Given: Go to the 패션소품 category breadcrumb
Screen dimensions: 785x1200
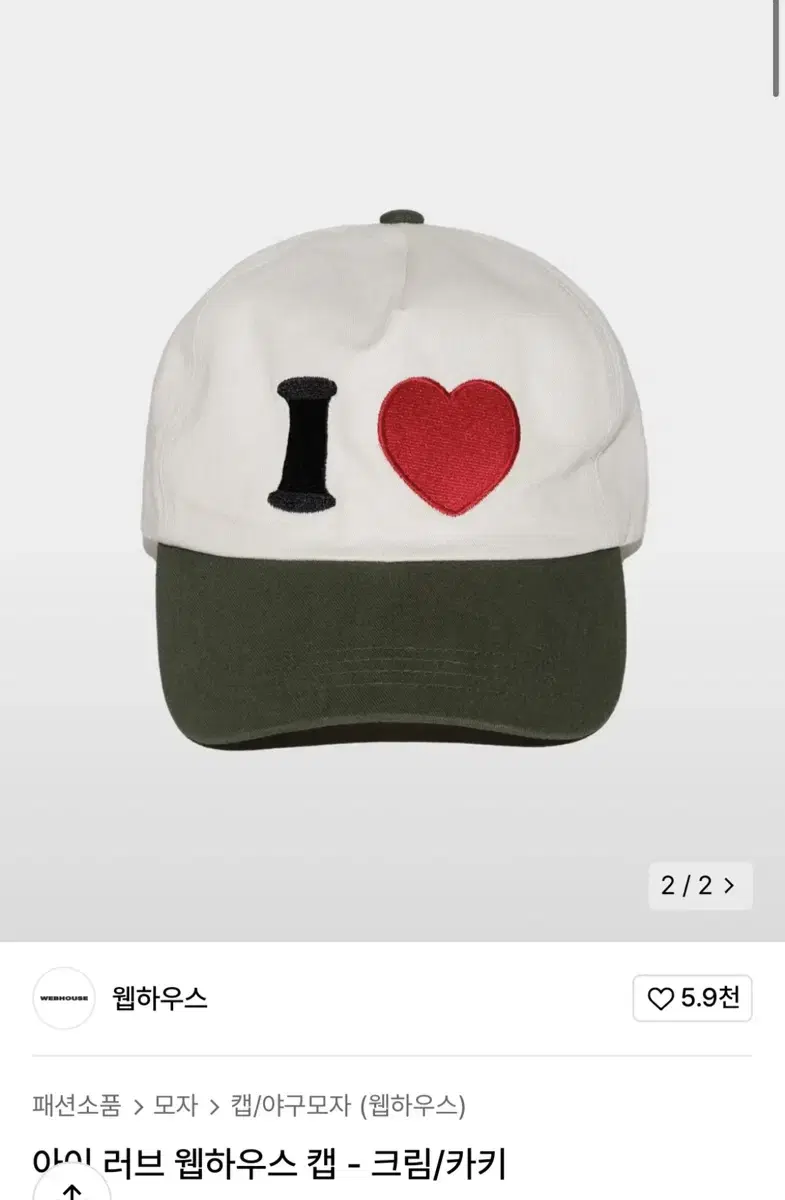Looking at the screenshot, I should [x=76, y=1105].
